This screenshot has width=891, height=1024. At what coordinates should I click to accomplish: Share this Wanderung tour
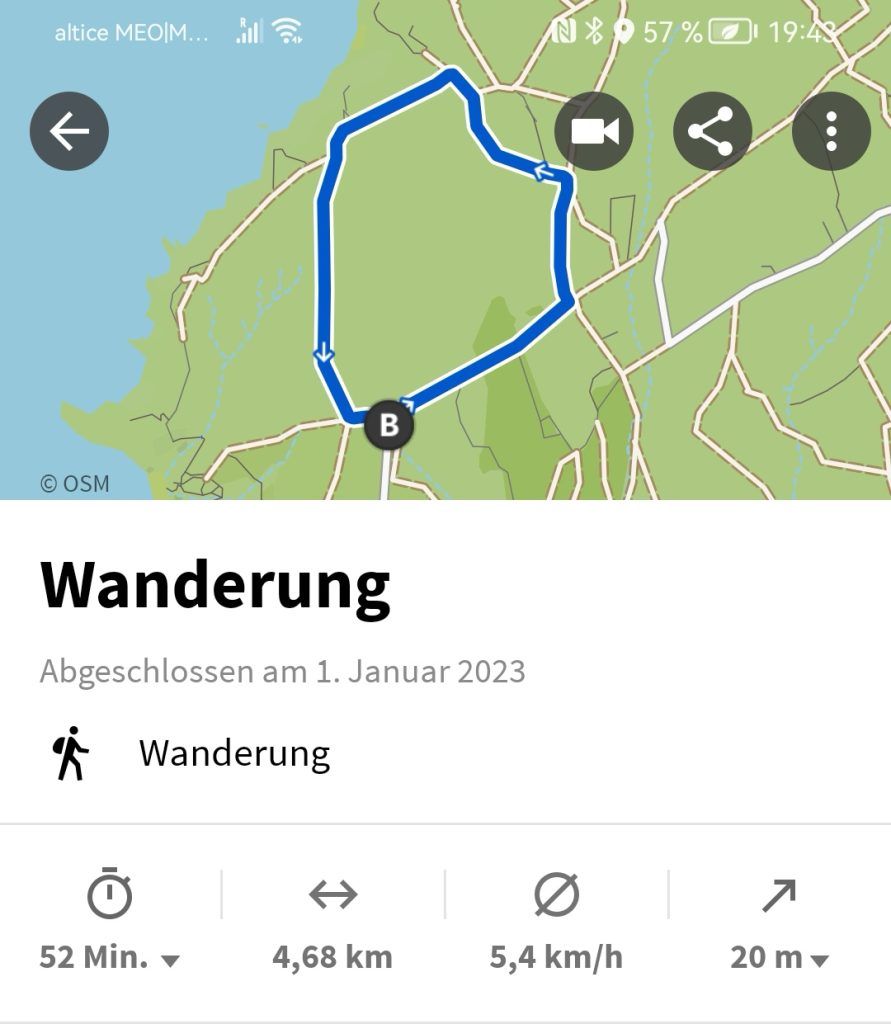point(712,131)
